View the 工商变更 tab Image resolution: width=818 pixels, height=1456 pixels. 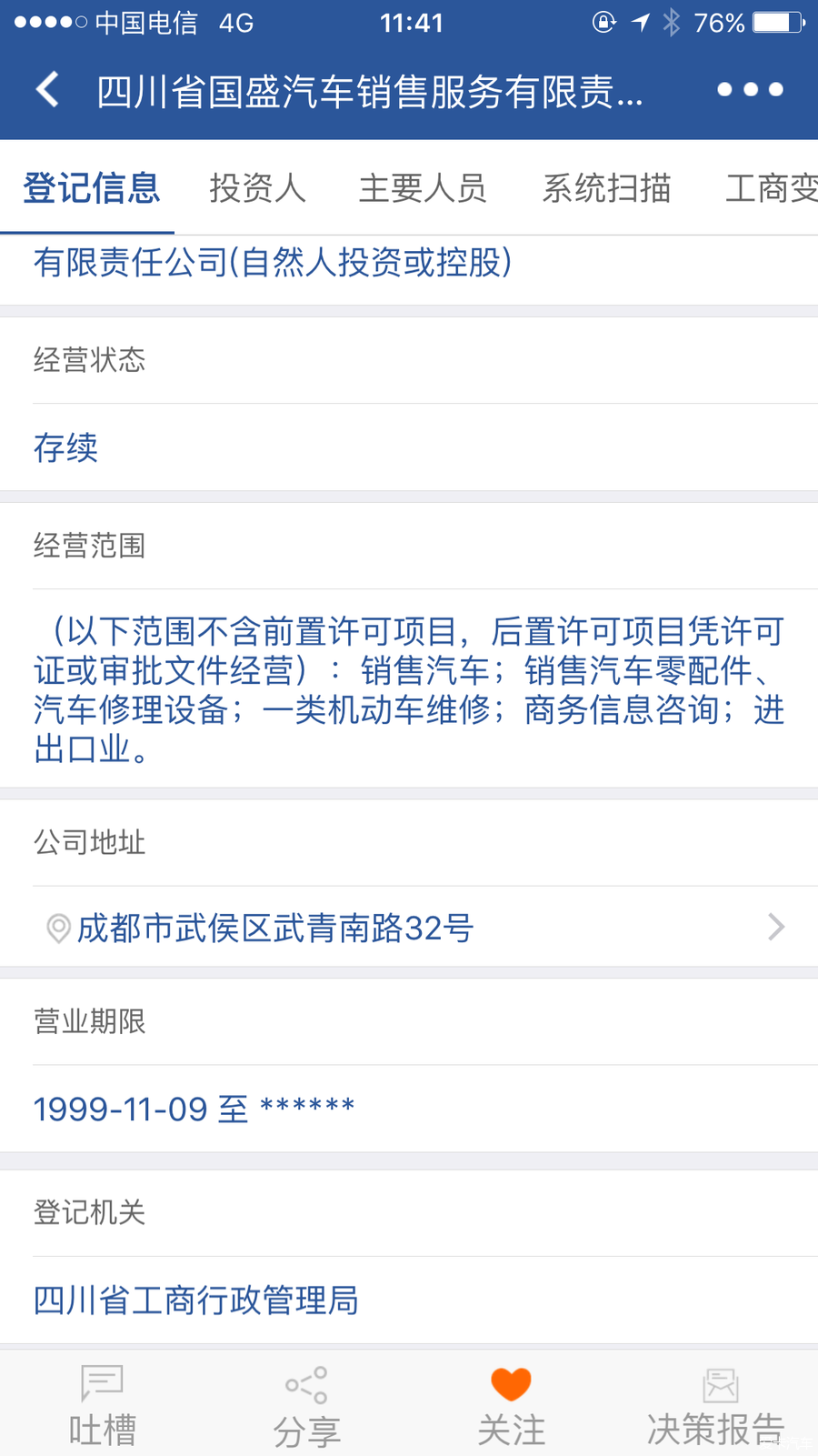[771, 188]
